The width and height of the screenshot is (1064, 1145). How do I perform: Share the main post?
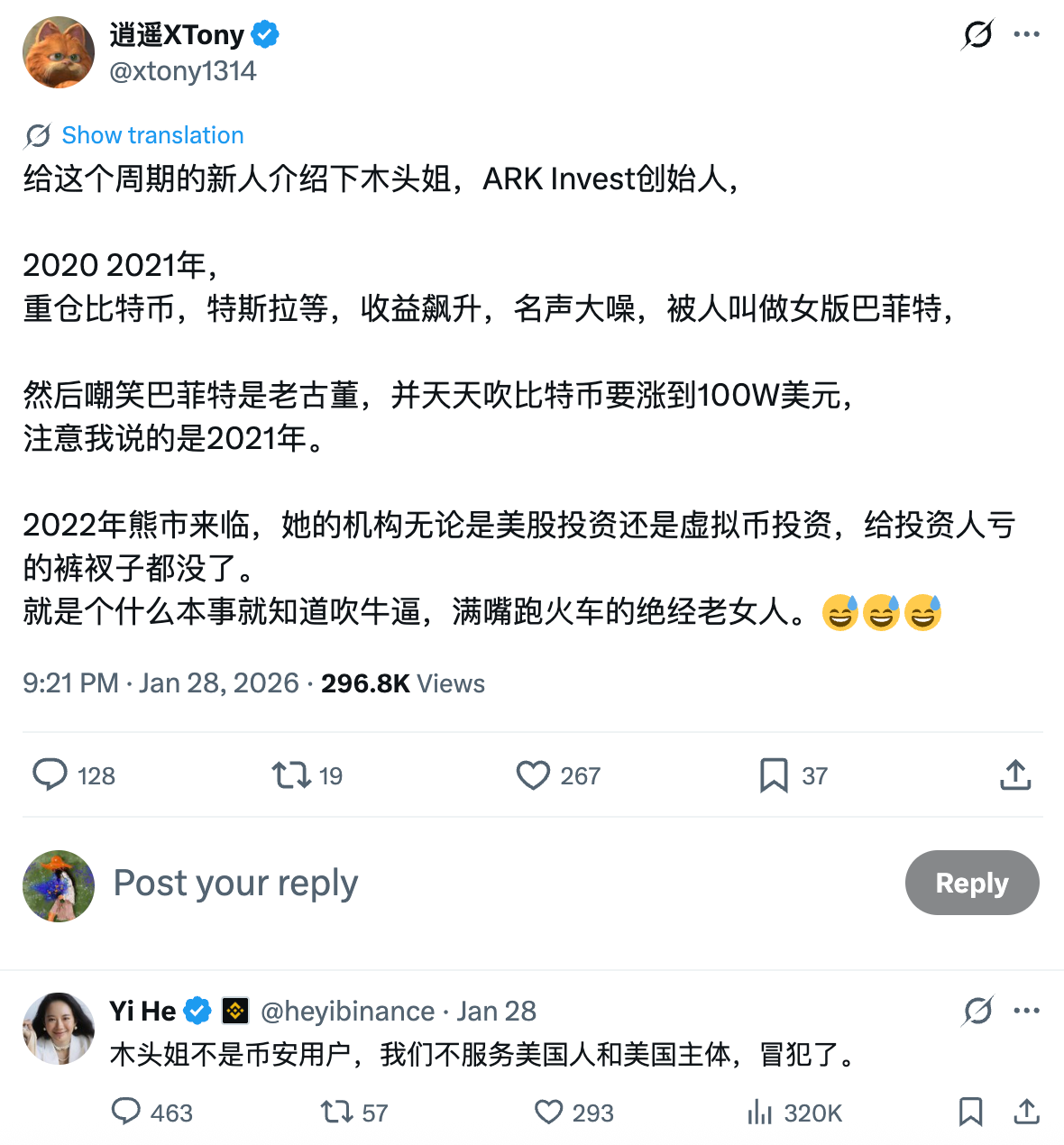click(1015, 775)
